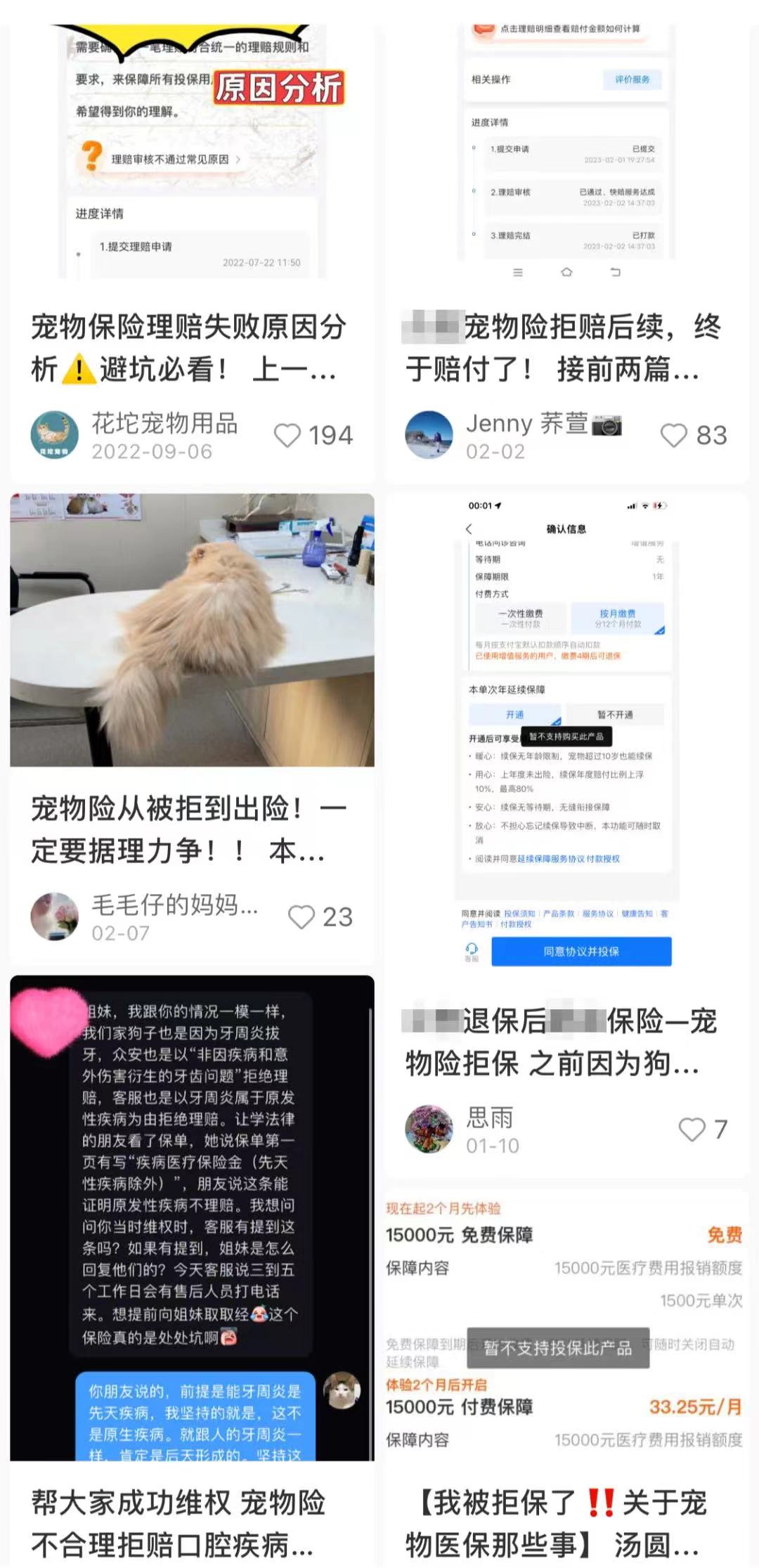Open 毛毛仔的妈妈's profile avatar

54,916
